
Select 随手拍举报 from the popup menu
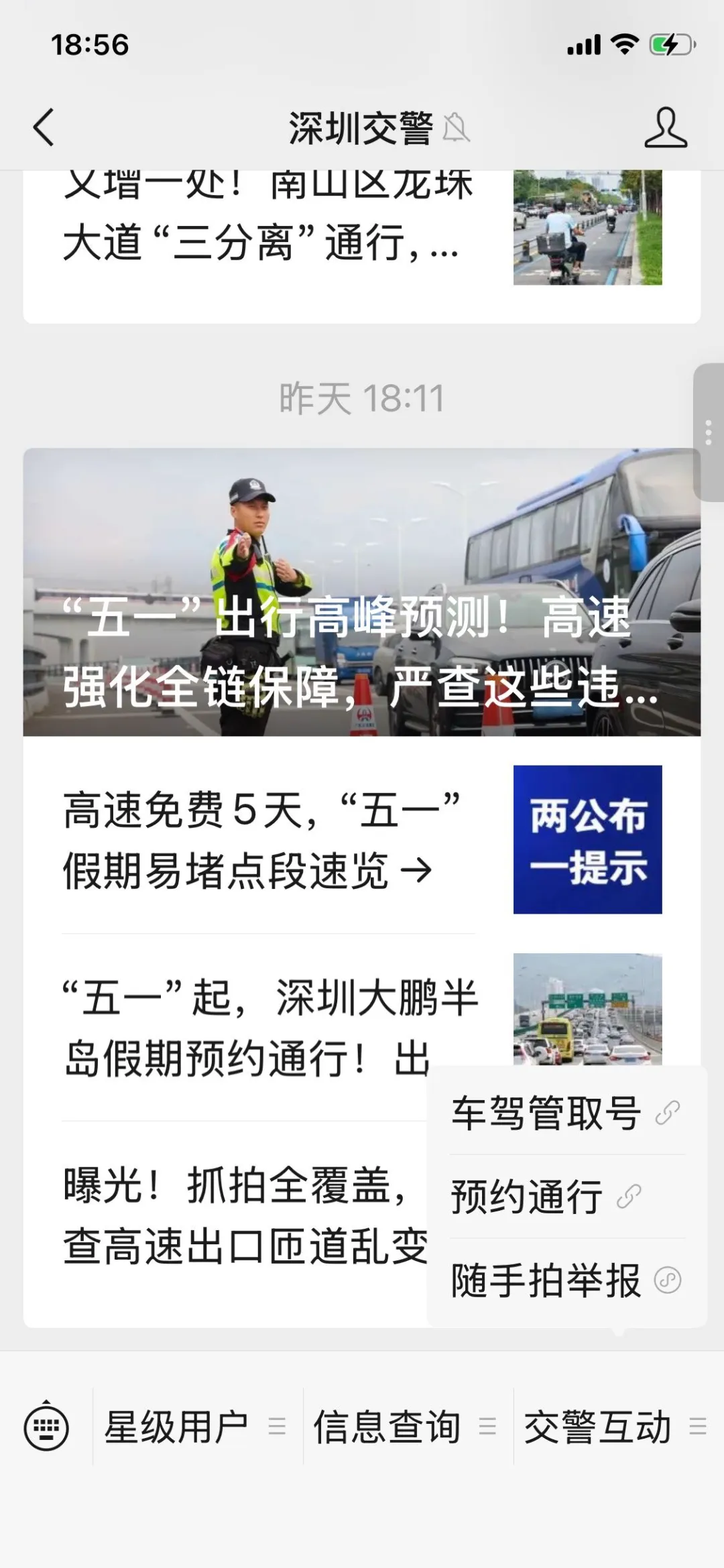point(566,1280)
